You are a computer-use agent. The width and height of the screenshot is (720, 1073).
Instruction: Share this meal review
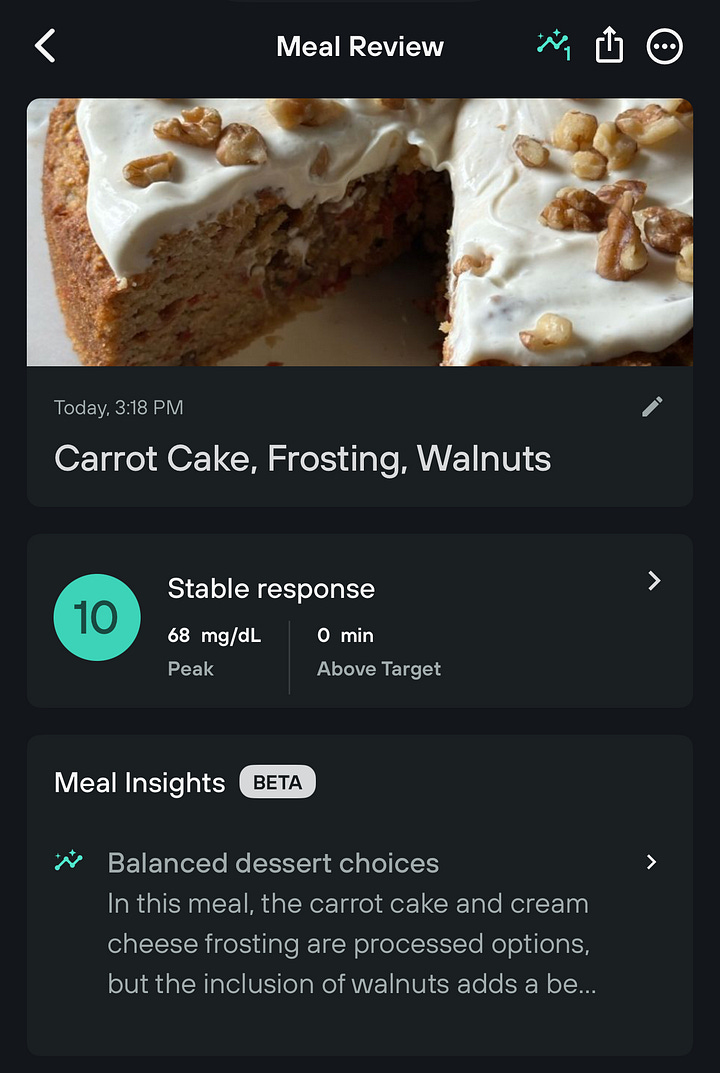pyautogui.click(x=609, y=46)
